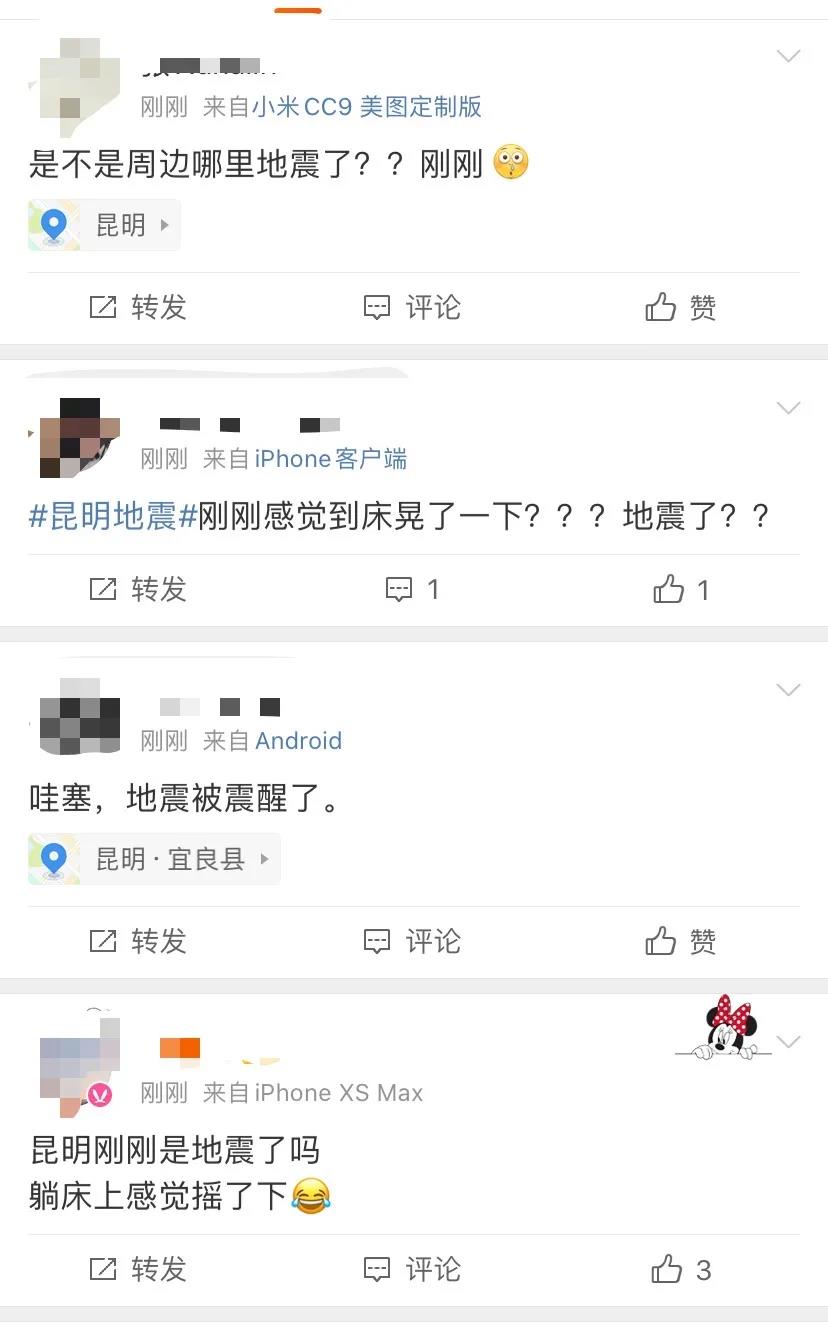Open the 昆明 location tag

[104, 225]
